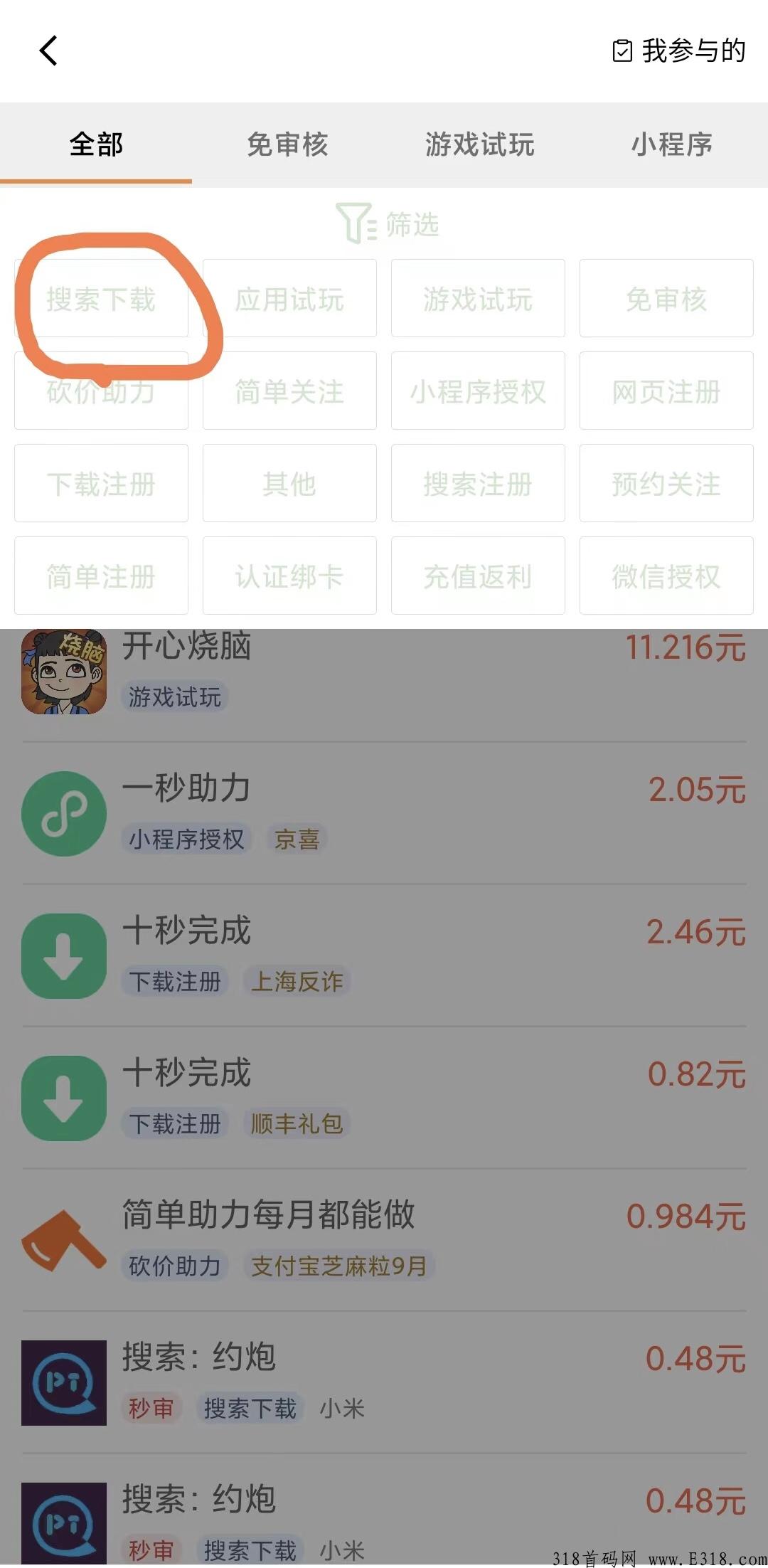Open the 一秒助力 task row

384,813
